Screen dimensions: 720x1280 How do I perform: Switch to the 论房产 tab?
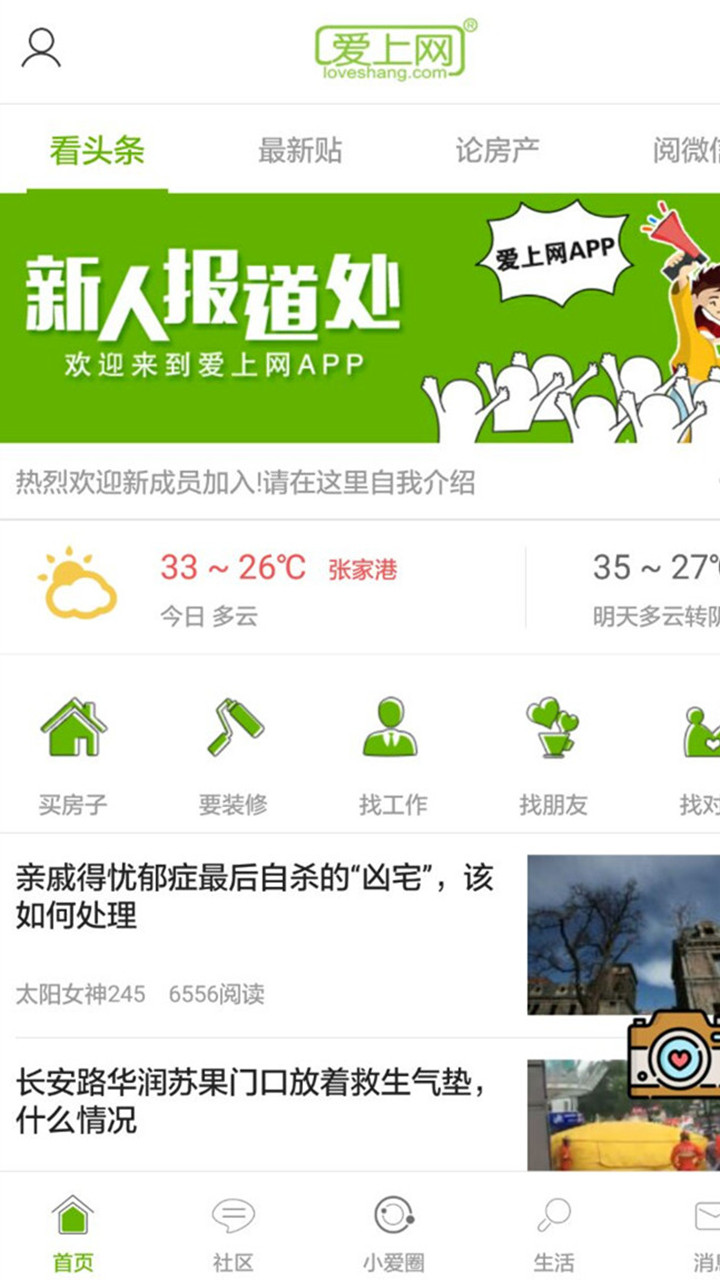tap(497, 151)
